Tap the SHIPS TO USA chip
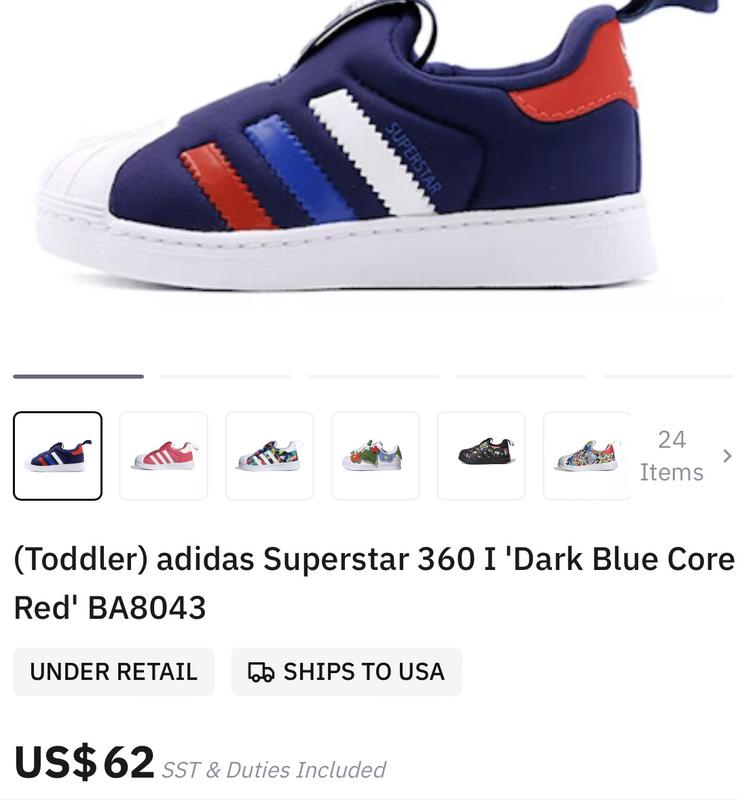Screen dimensions: 738x800 coord(346,672)
